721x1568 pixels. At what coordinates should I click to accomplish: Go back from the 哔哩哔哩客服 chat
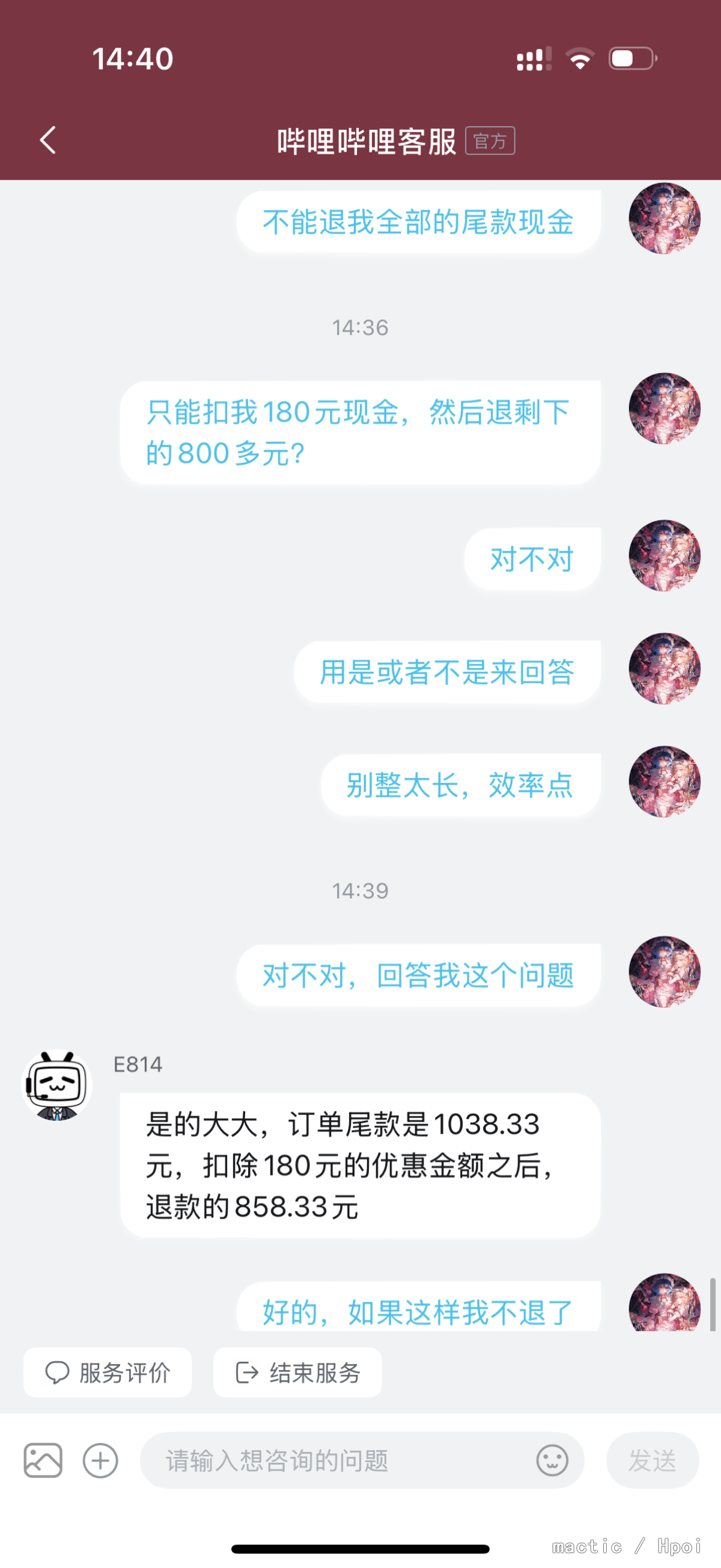(x=48, y=141)
